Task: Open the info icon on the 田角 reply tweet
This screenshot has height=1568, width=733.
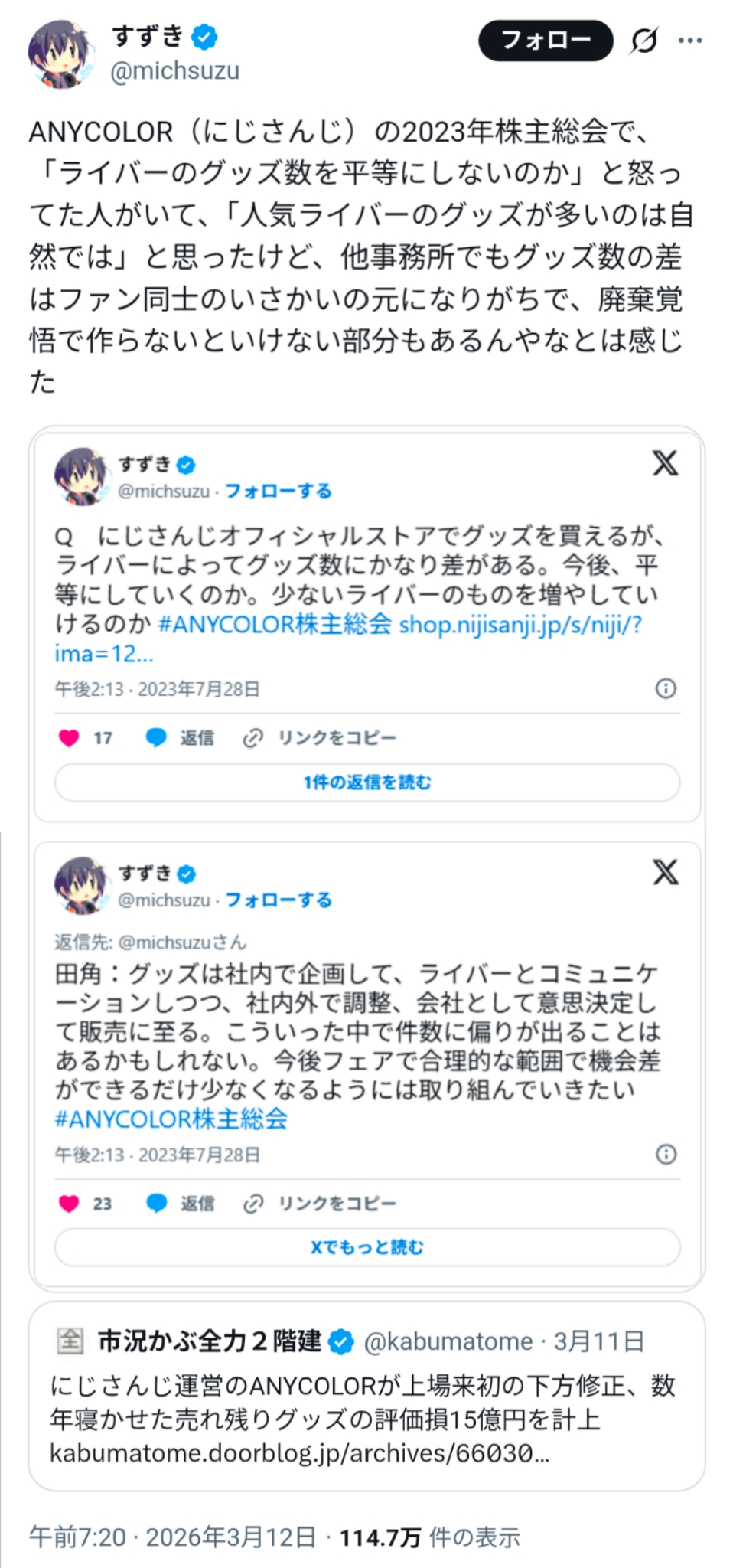Action: (x=666, y=1154)
